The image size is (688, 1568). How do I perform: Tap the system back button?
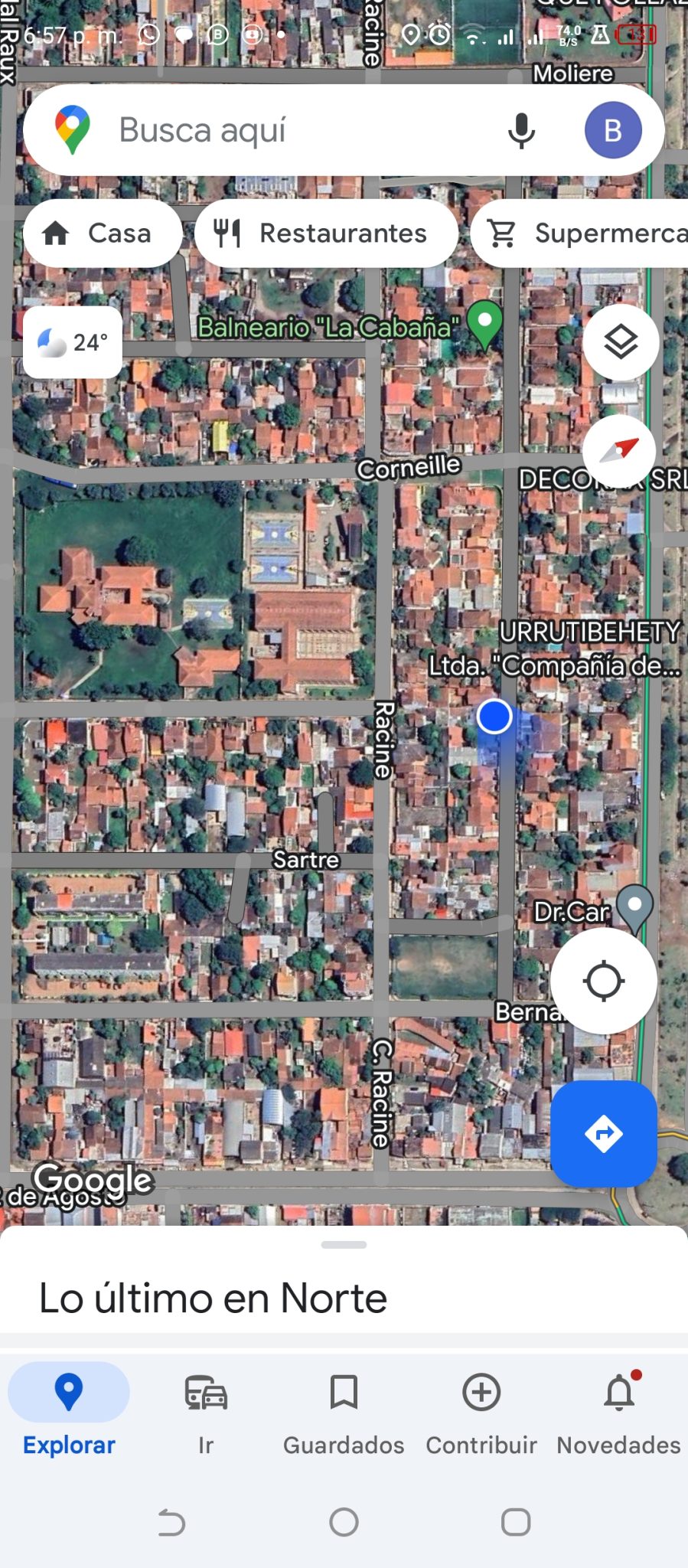click(172, 1522)
